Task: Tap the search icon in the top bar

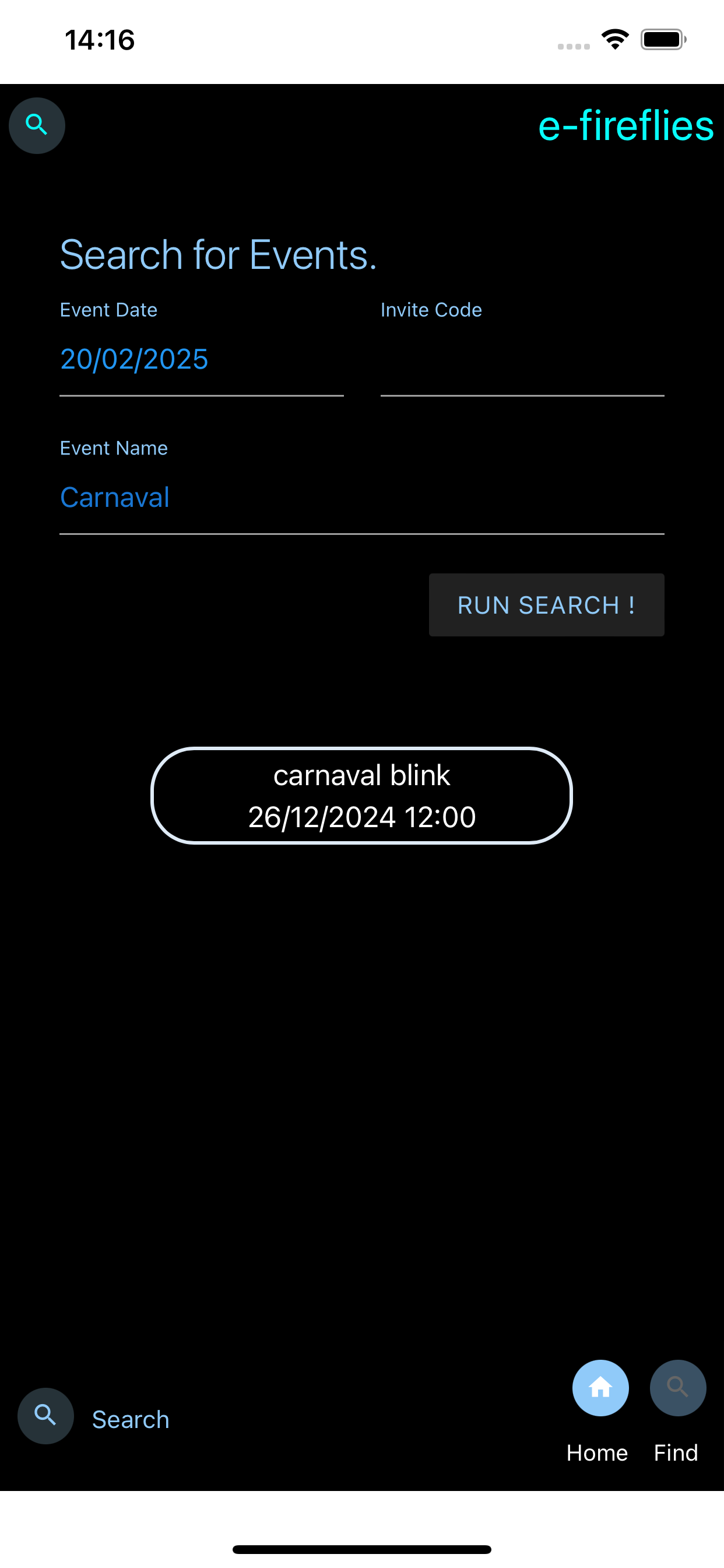Action: pos(37,125)
